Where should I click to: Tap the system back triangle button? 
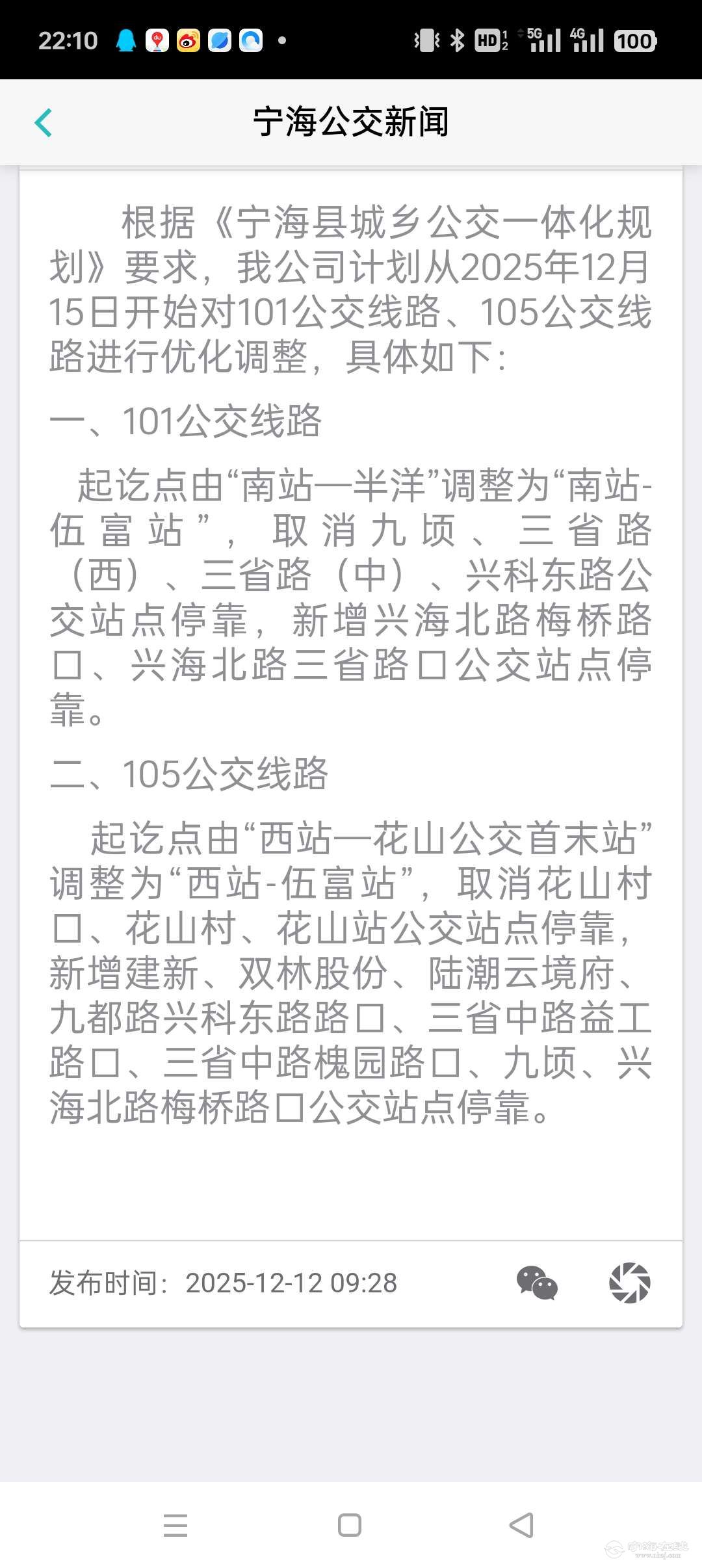tap(522, 1524)
